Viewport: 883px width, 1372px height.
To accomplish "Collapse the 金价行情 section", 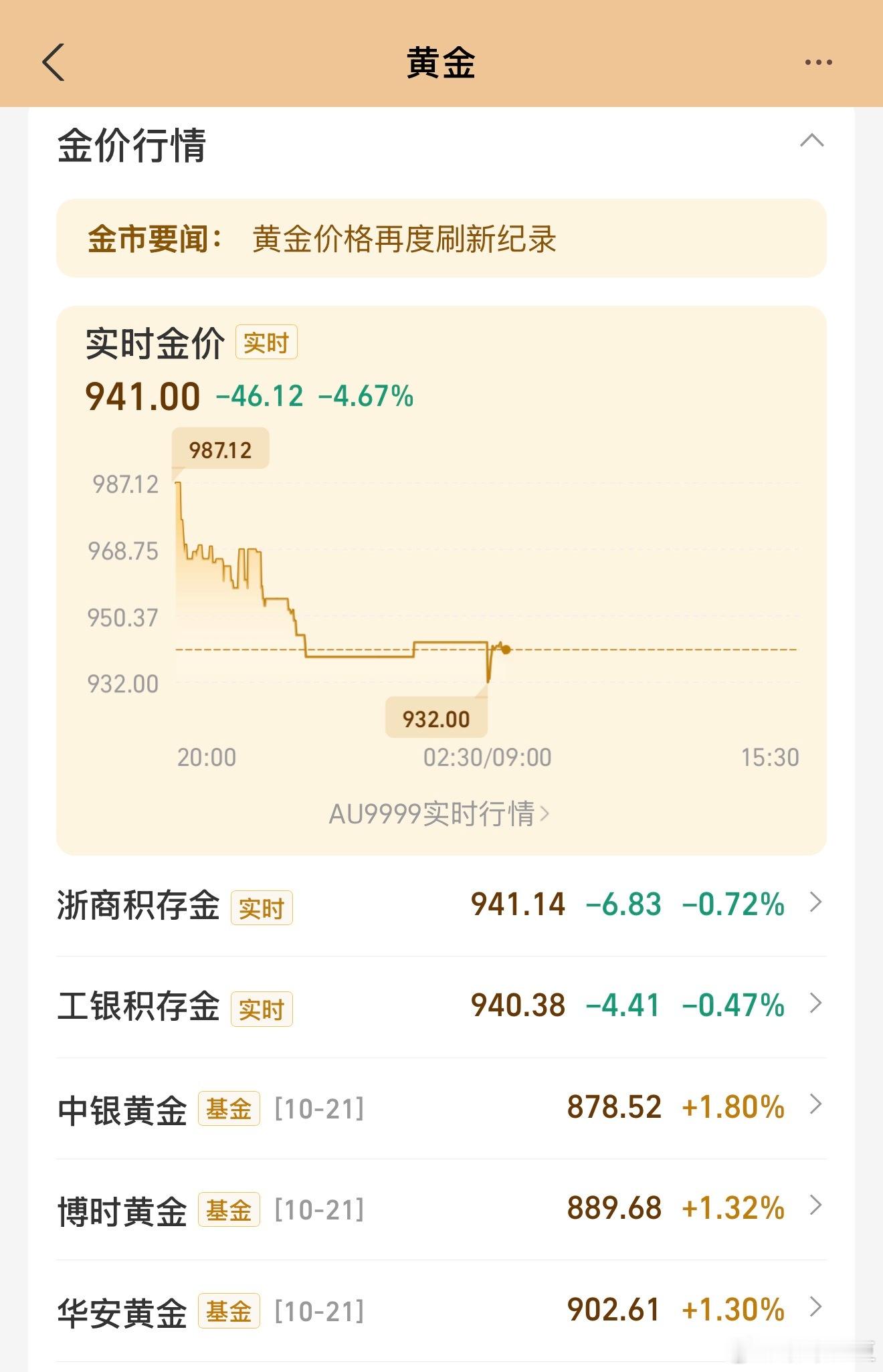I will pos(811,141).
